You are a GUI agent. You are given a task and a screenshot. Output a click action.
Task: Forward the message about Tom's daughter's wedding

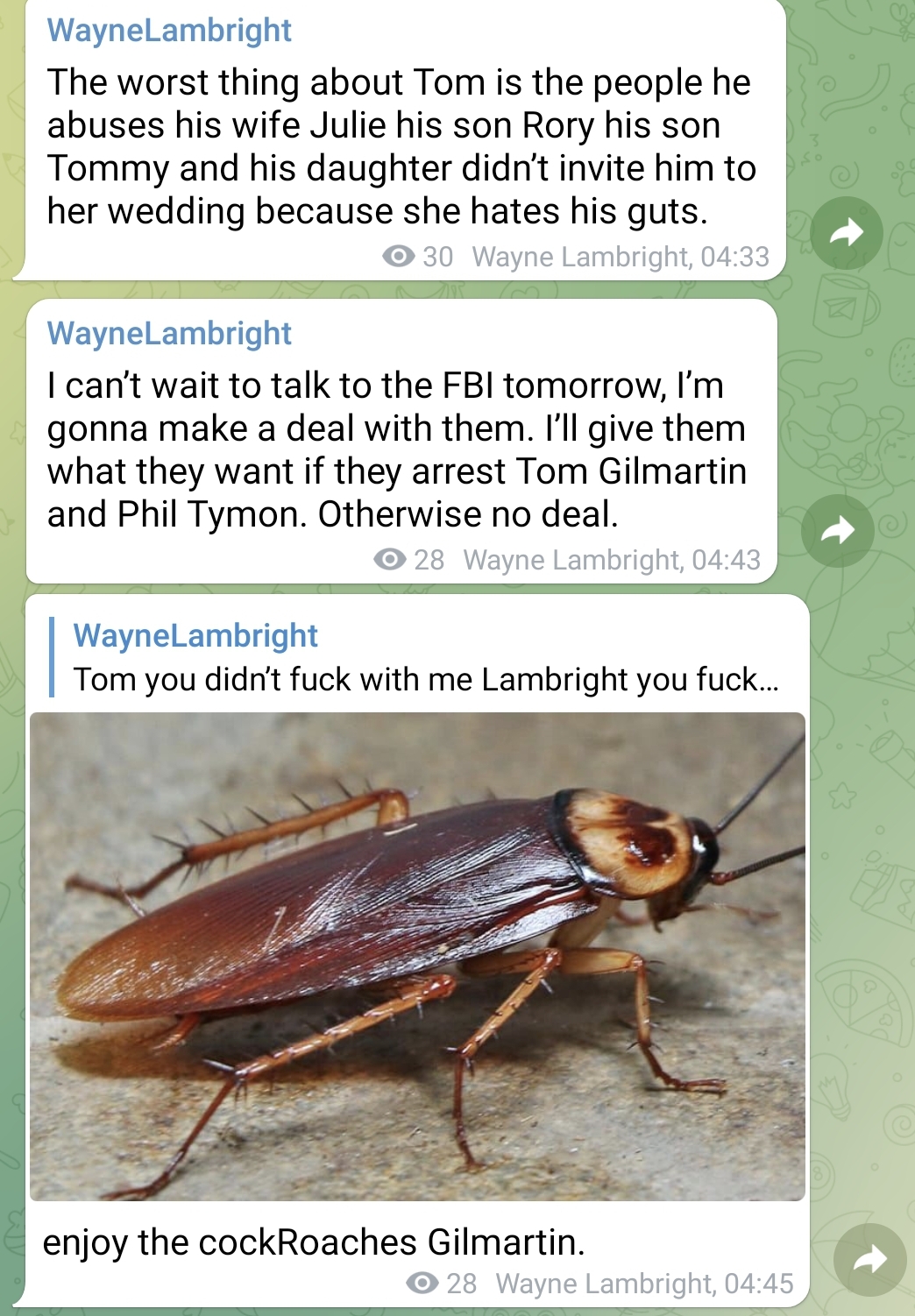point(846,233)
